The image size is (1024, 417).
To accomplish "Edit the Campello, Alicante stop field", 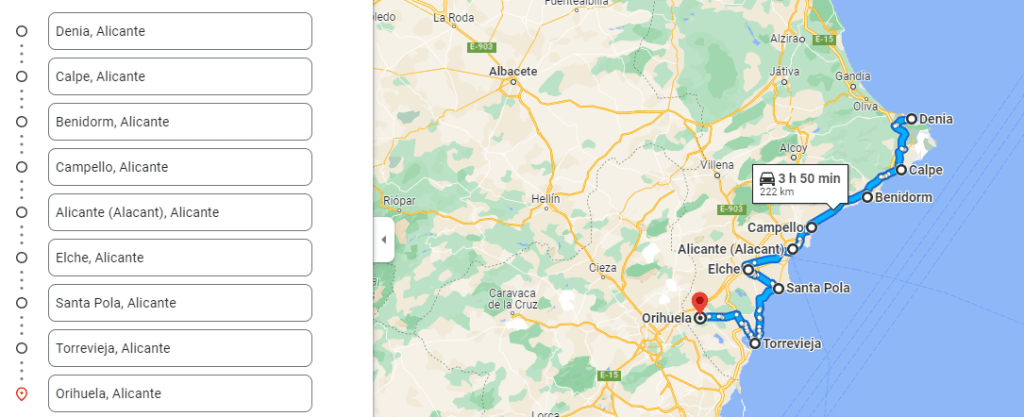I will pos(180,167).
